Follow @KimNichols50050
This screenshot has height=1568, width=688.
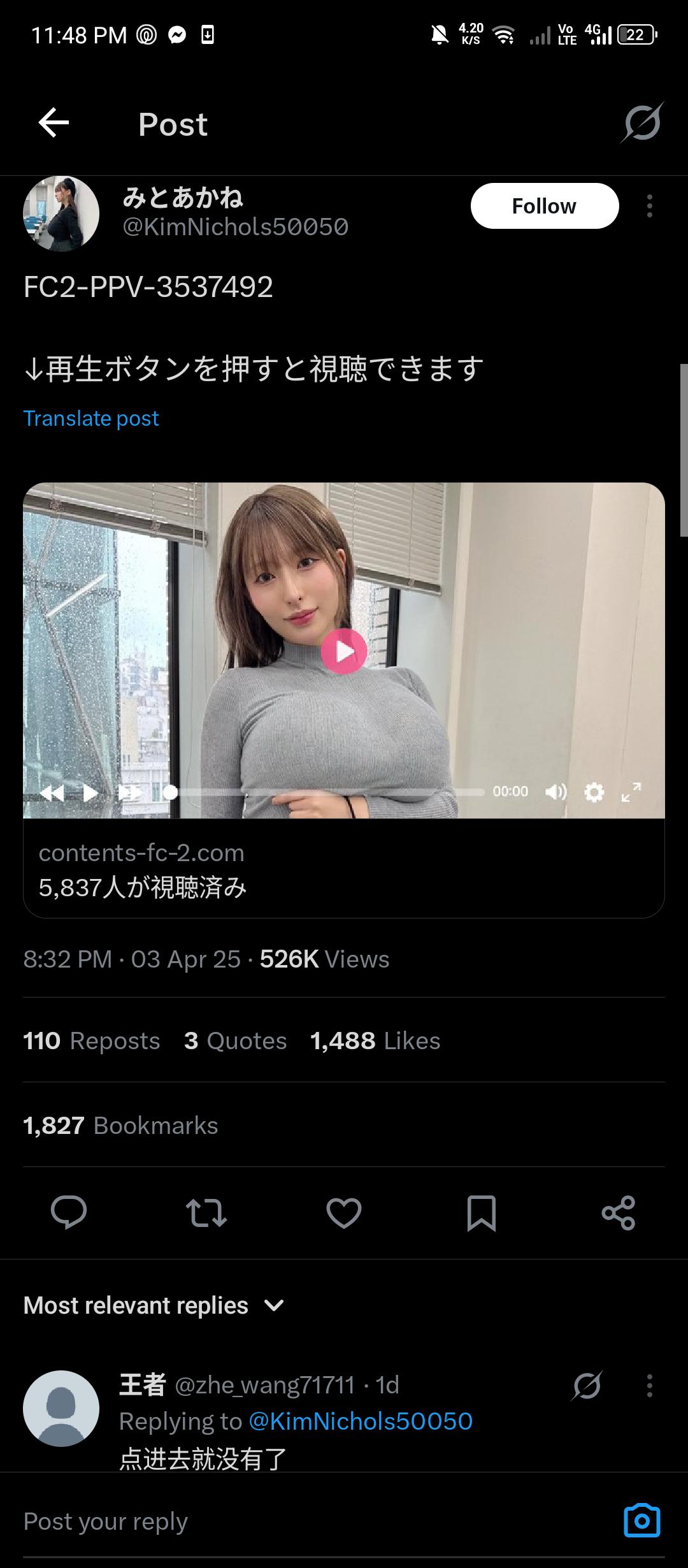pyautogui.click(x=544, y=206)
